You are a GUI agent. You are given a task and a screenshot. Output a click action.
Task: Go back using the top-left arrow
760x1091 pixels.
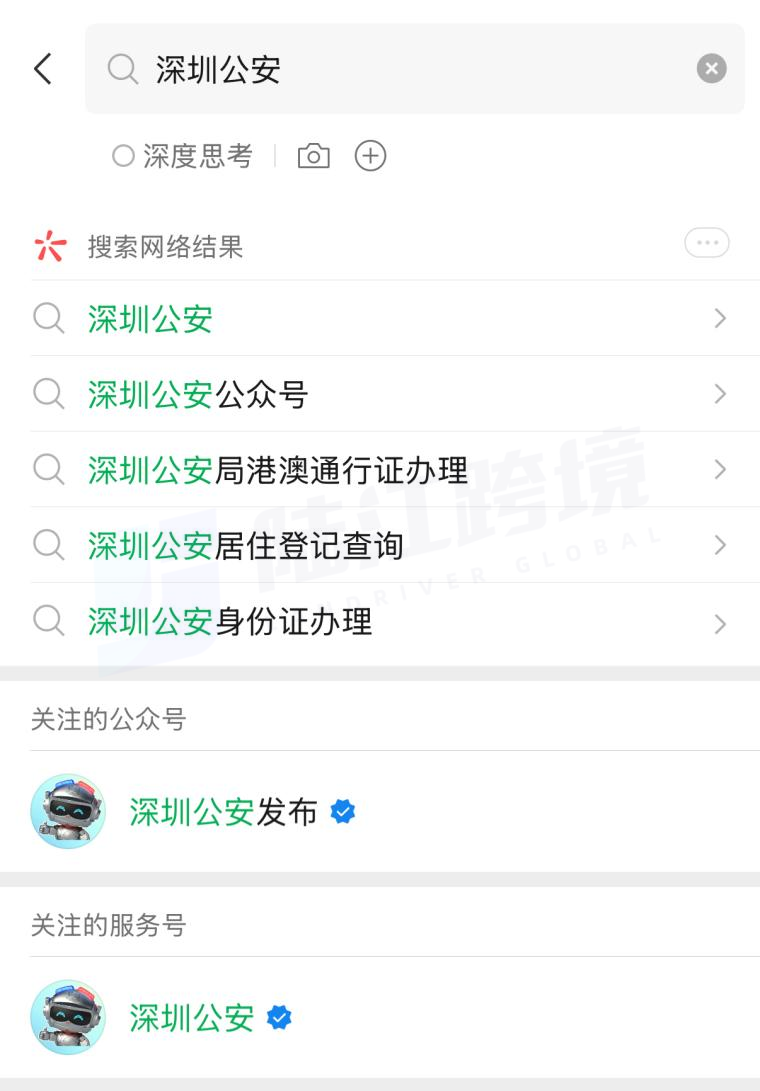pos(42,69)
